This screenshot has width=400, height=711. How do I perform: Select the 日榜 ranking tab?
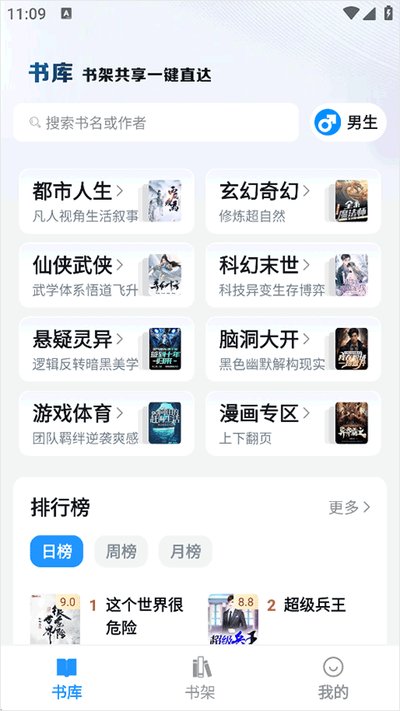(57, 551)
